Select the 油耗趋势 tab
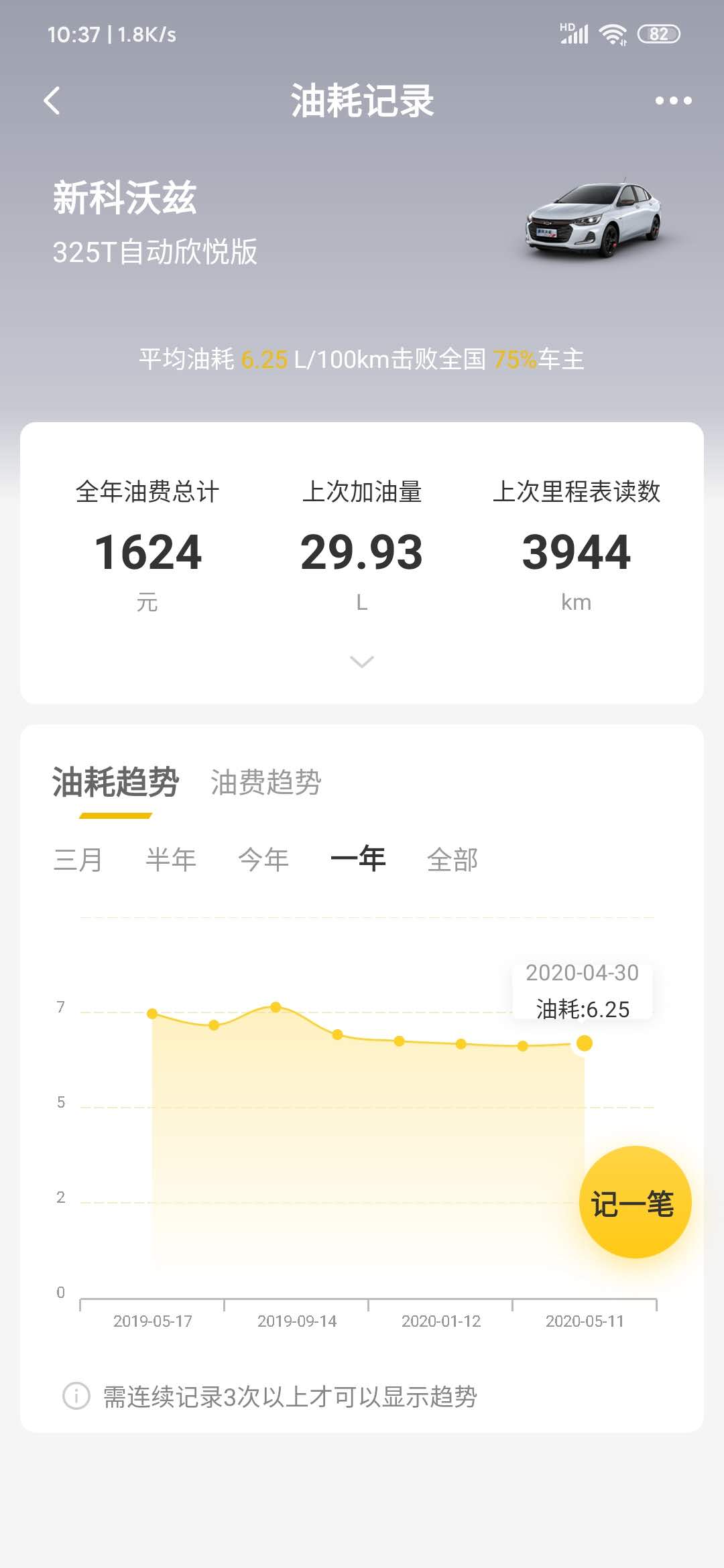 click(115, 781)
